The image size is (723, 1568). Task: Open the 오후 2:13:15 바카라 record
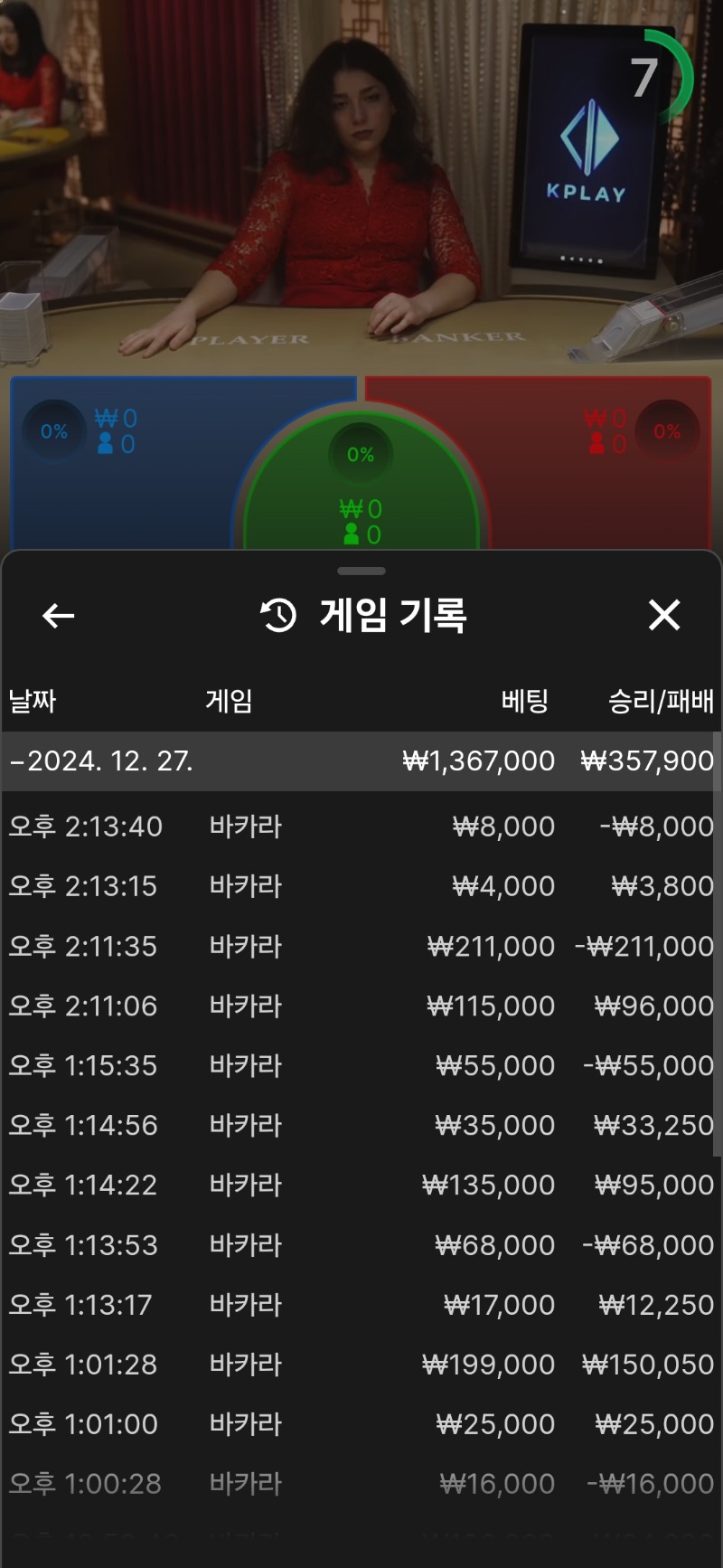[x=360, y=886]
